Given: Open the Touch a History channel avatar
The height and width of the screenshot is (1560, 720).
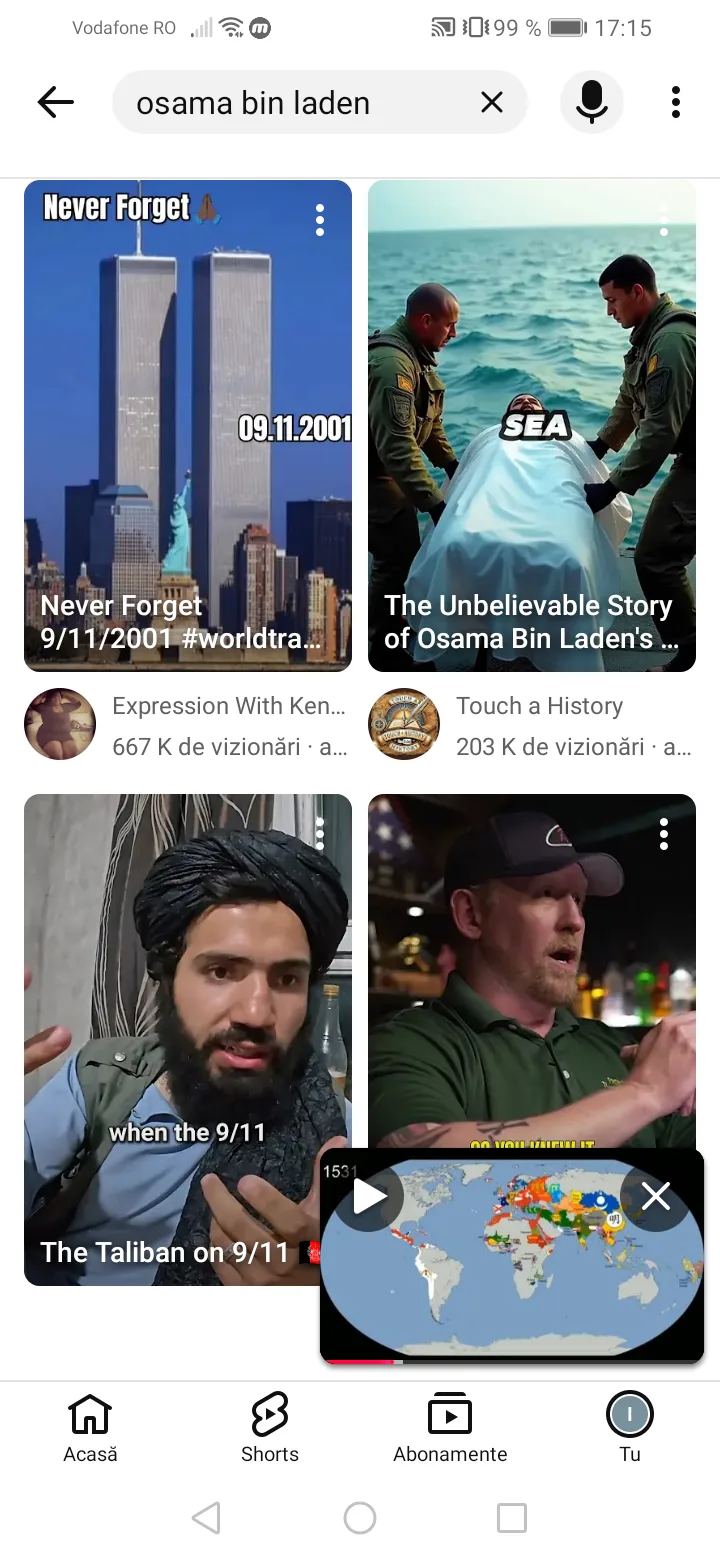Looking at the screenshot, I should 404,724.
